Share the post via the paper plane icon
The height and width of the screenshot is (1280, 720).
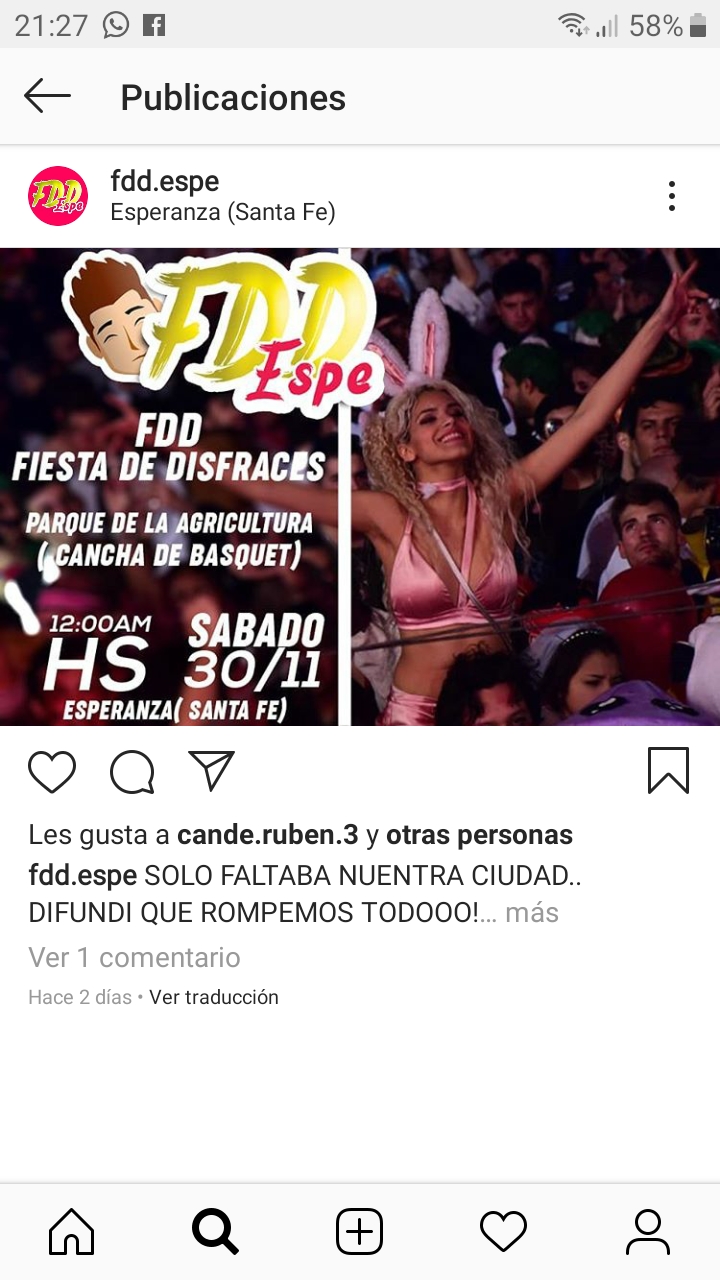[x=211, y=771]
